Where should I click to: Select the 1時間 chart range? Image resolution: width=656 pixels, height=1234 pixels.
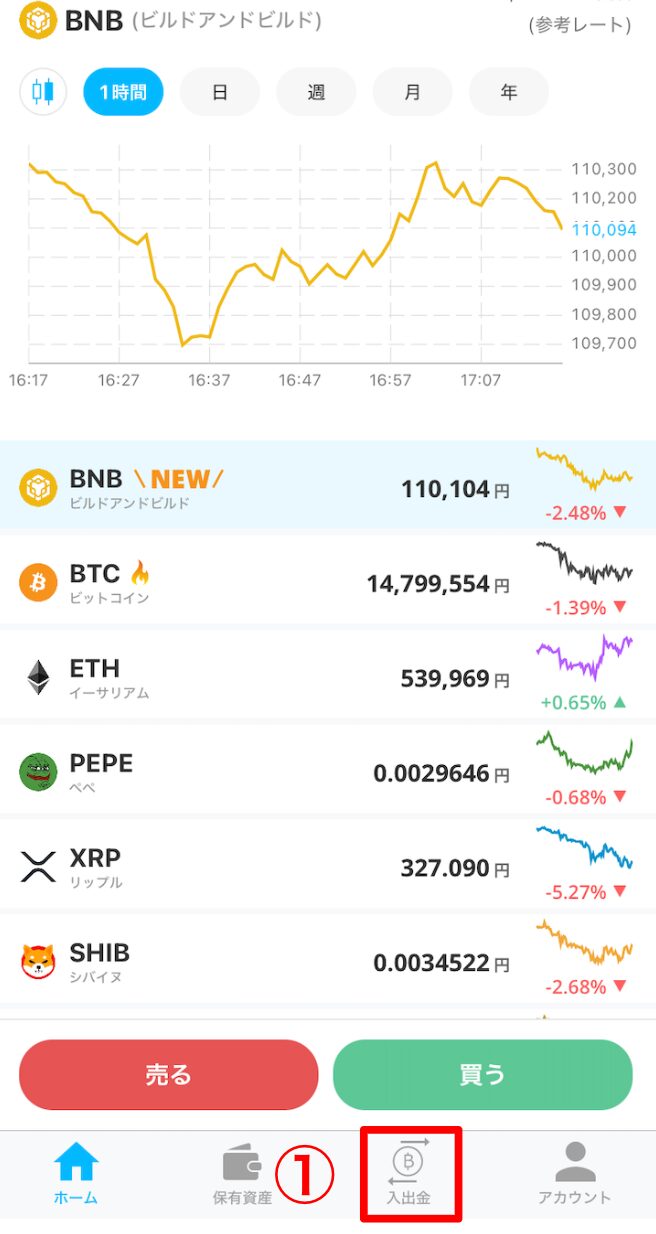point(123,92)
